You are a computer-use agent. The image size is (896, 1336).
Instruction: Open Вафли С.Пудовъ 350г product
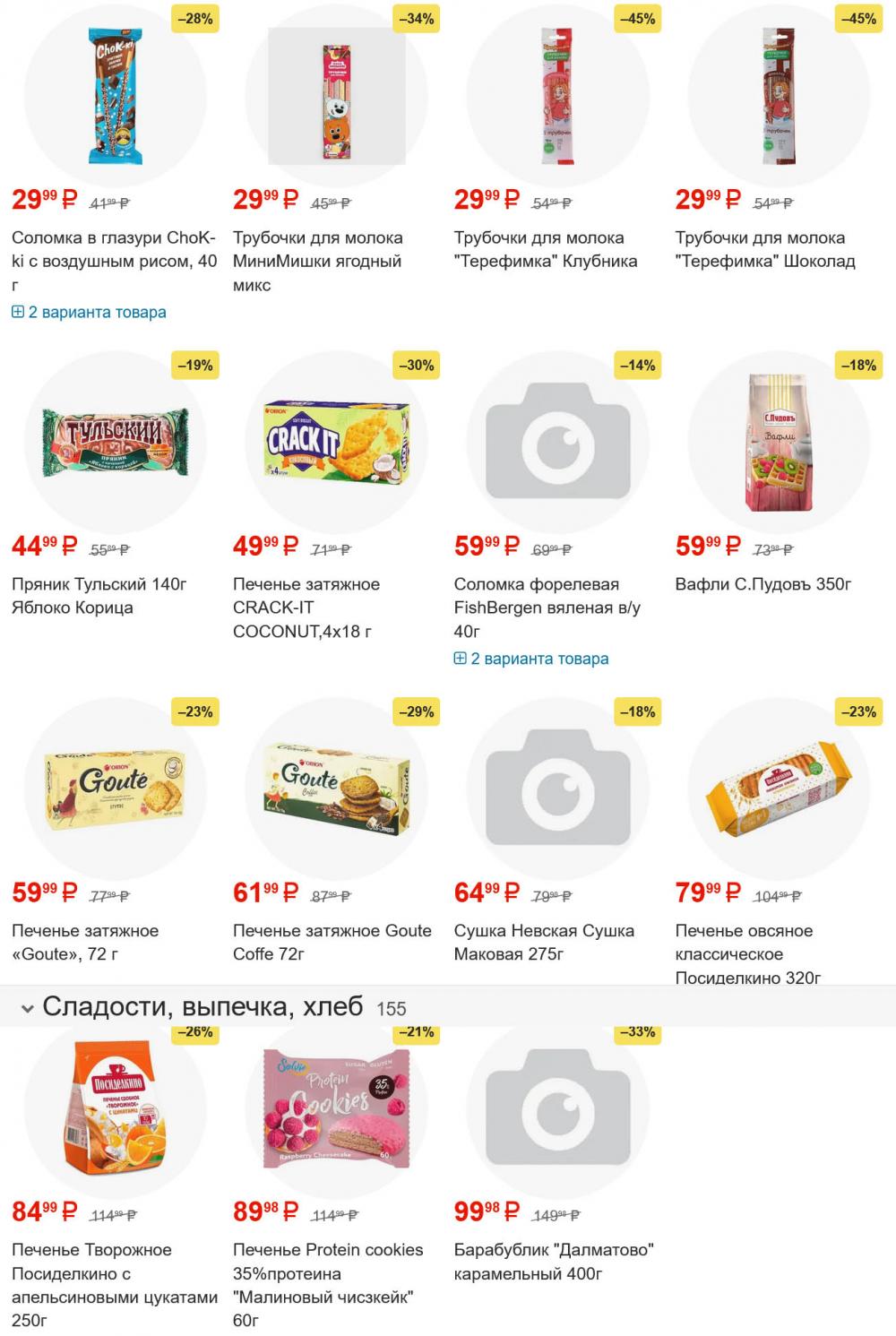(x=762, y=584)
